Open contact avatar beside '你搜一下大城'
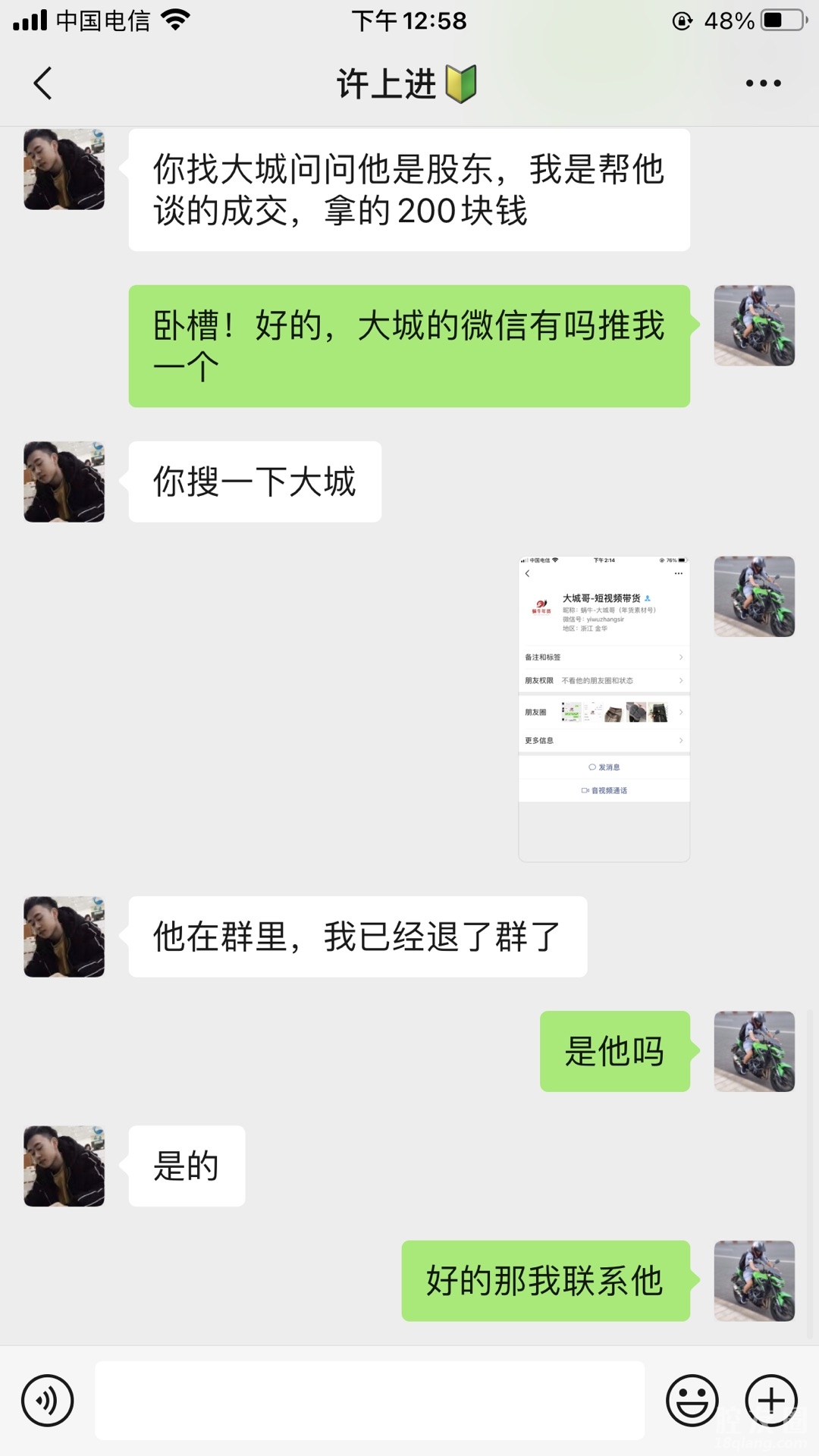Image resolution: width=819 pixels, height=1456 pixels. (64, 482)
